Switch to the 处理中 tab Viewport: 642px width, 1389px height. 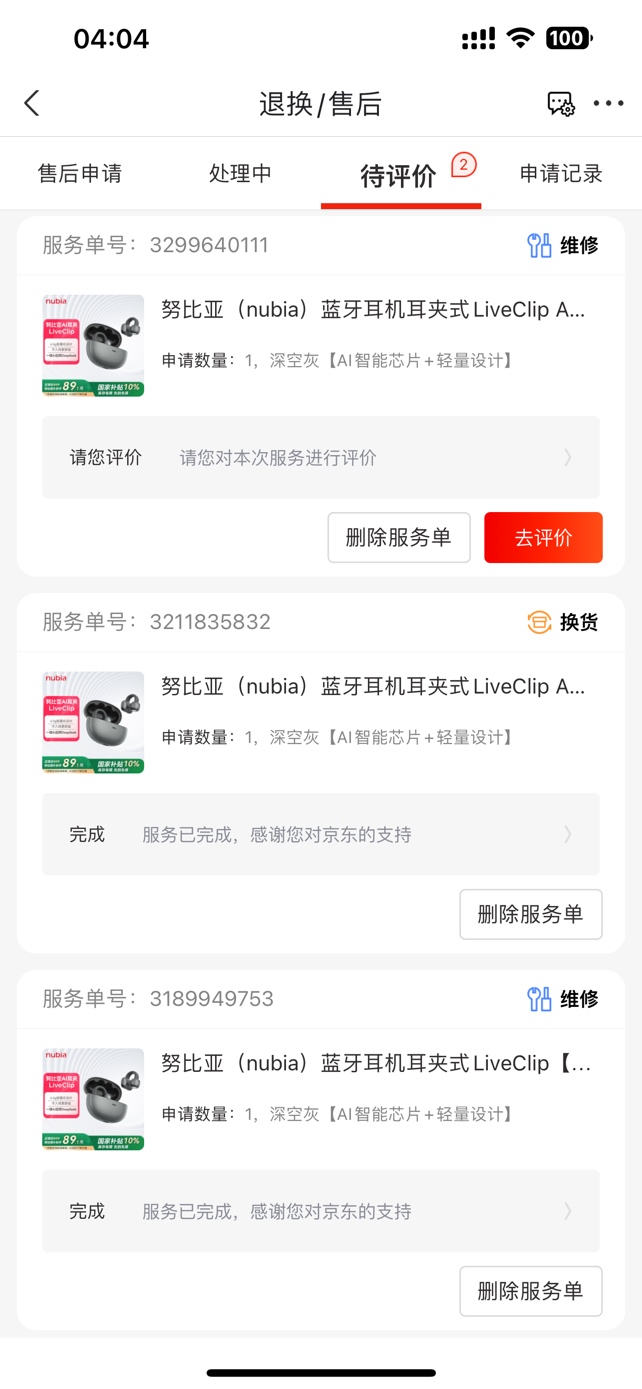(x=240, y=174)
